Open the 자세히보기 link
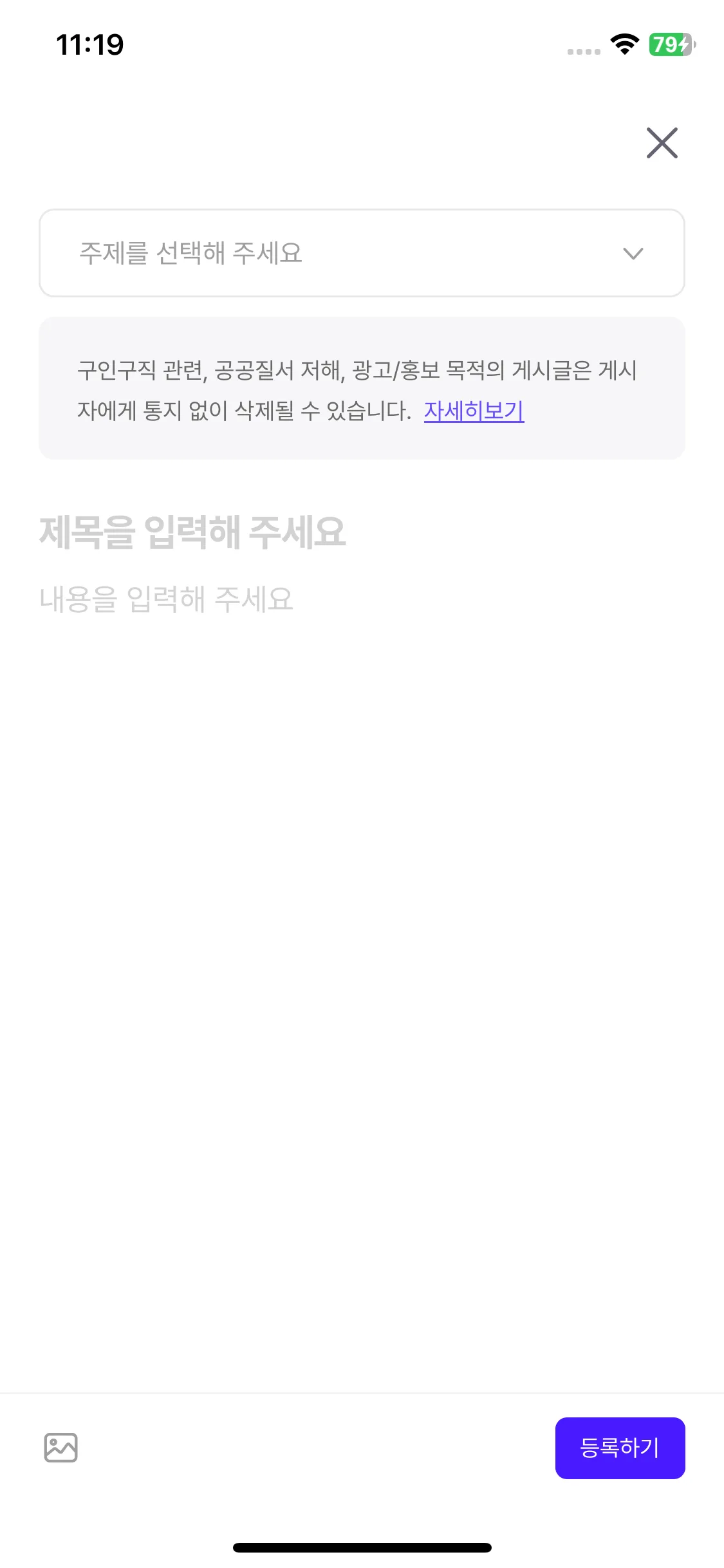Screen dimensions: 724x1568 point(474,411)
